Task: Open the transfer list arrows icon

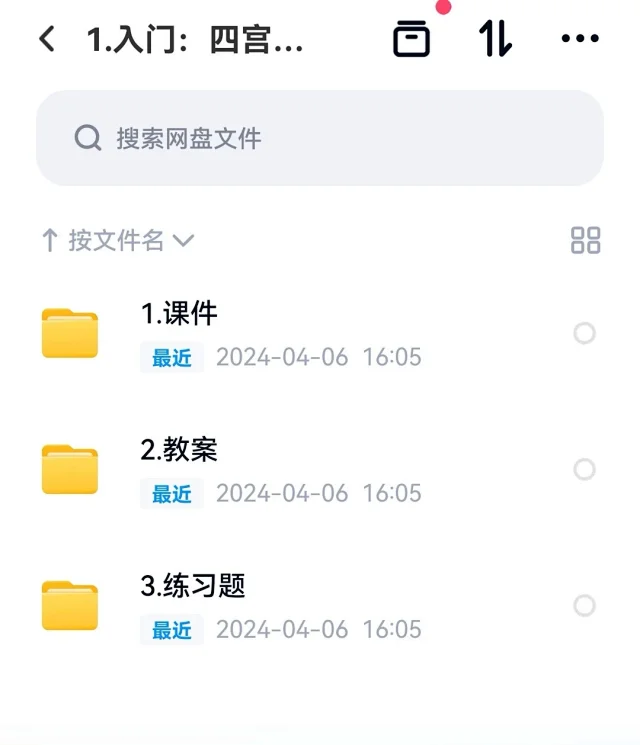Action: [x=495, y=39]
